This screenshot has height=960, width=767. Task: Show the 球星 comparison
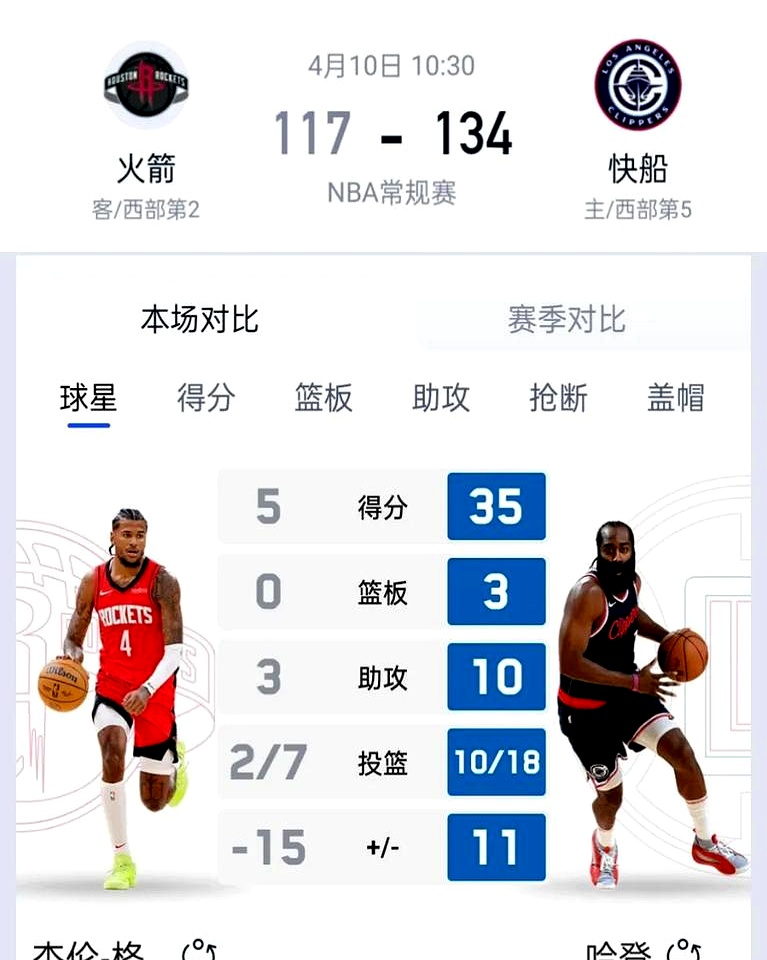(x=88, y=398)
